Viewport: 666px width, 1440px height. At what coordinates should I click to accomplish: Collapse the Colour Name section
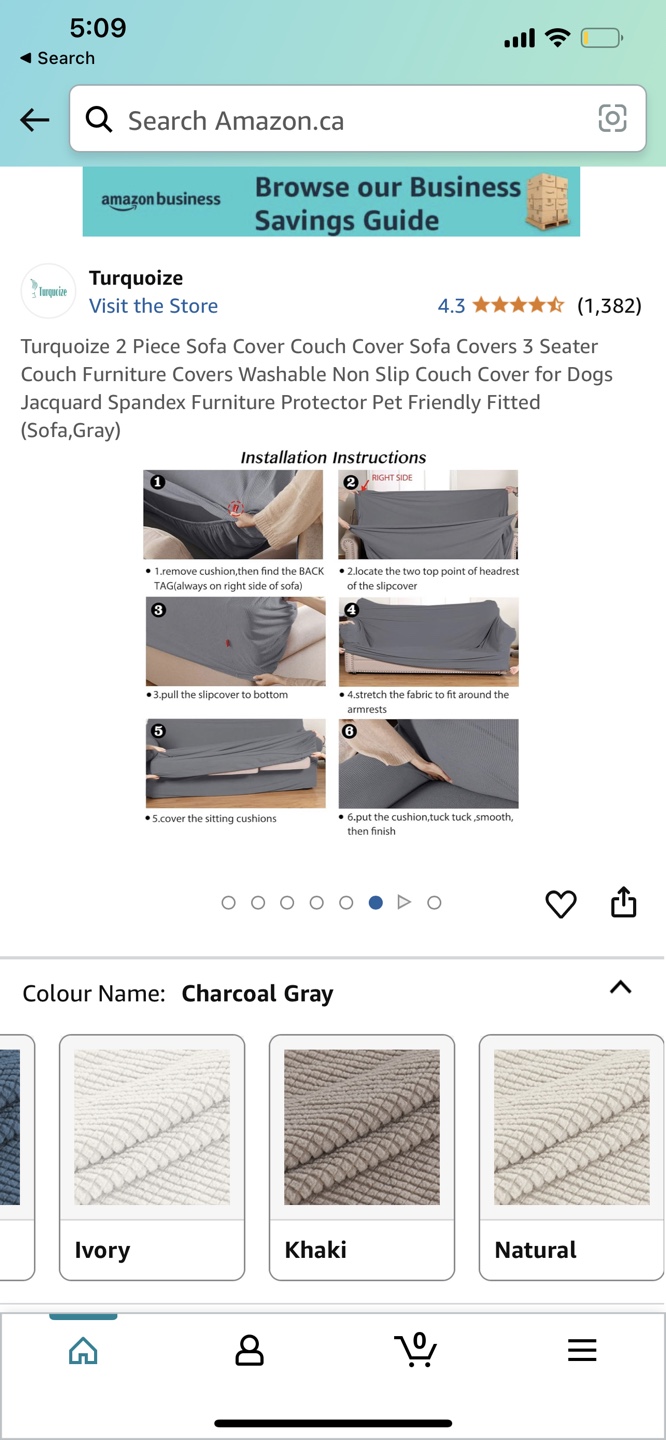coord(620,987)
